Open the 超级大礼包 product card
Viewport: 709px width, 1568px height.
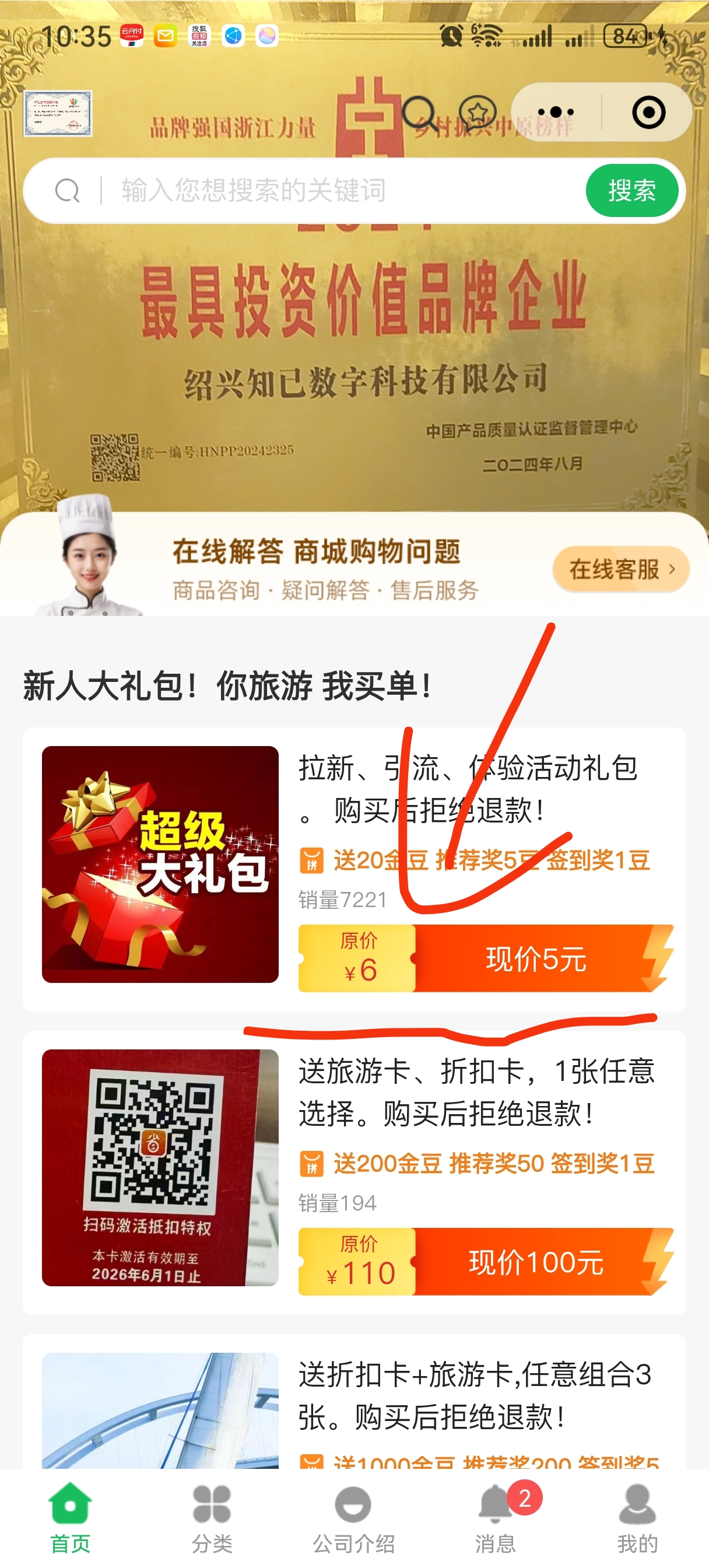[x=160, y=864]
